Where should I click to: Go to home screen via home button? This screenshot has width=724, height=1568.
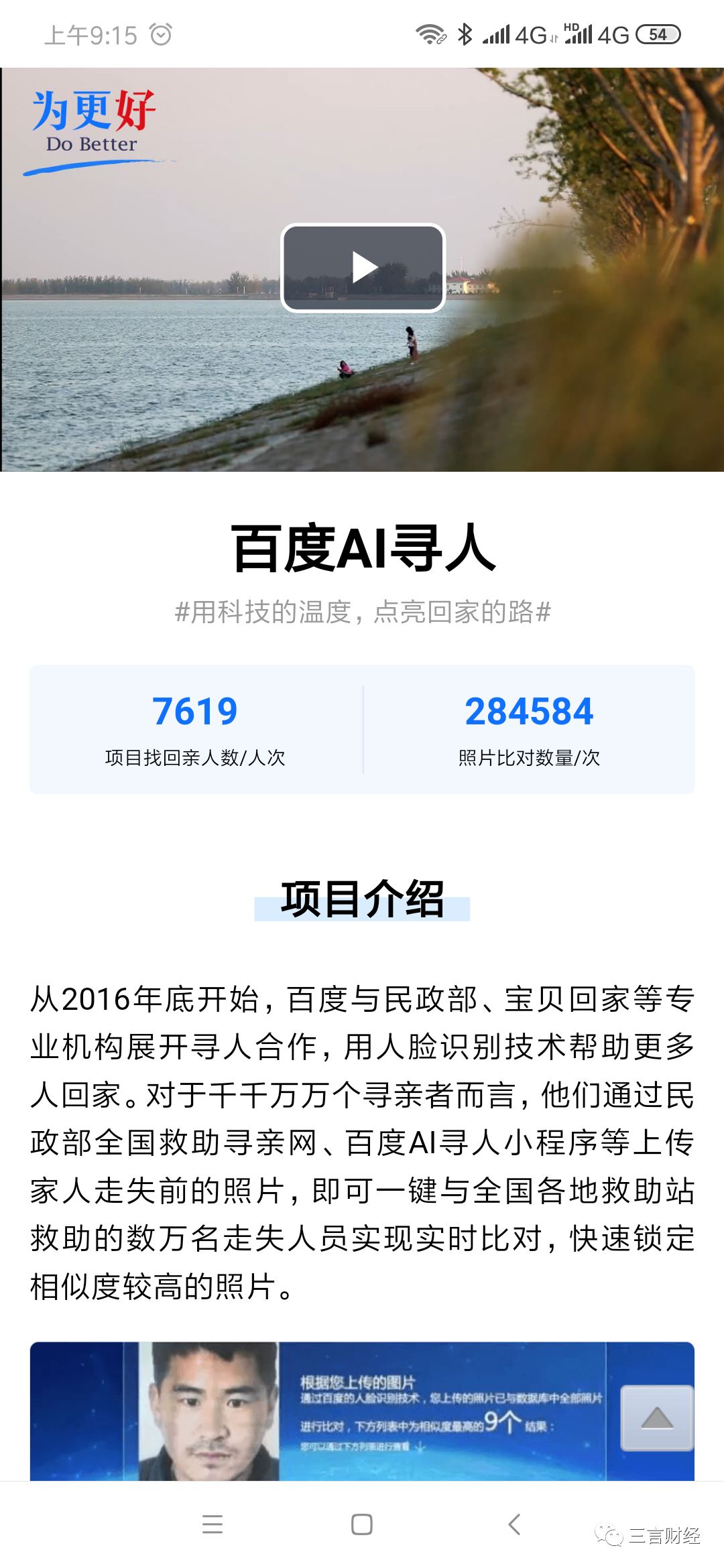click(362, 1524)
